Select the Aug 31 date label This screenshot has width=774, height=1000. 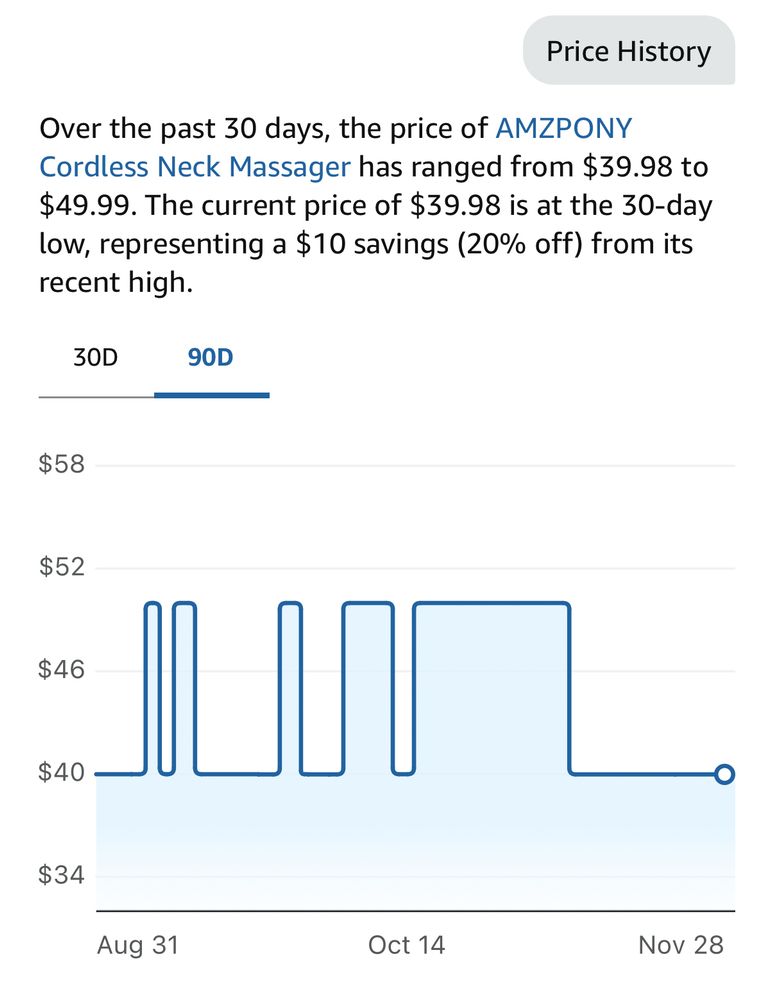(x=137, y=944)
